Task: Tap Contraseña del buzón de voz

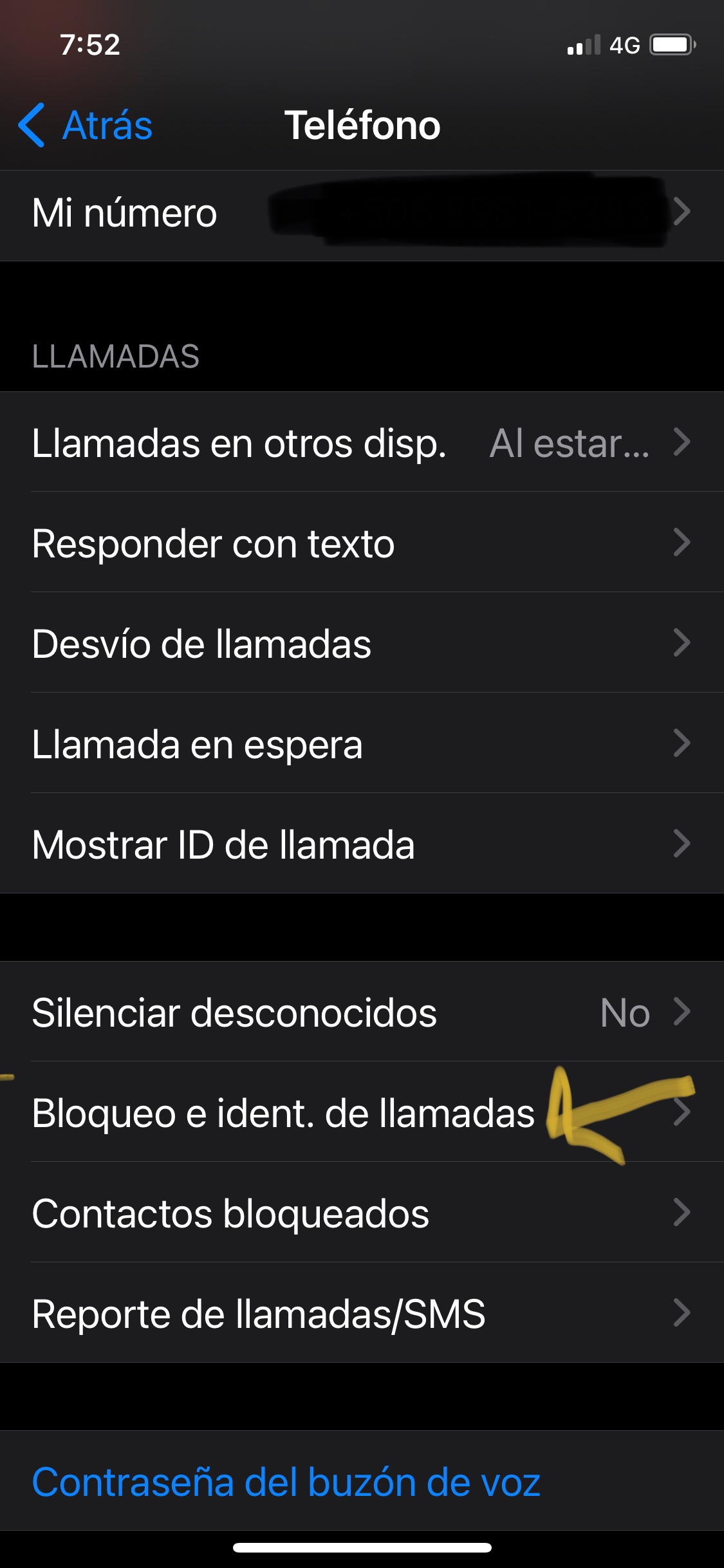Action: (286, 1482)
